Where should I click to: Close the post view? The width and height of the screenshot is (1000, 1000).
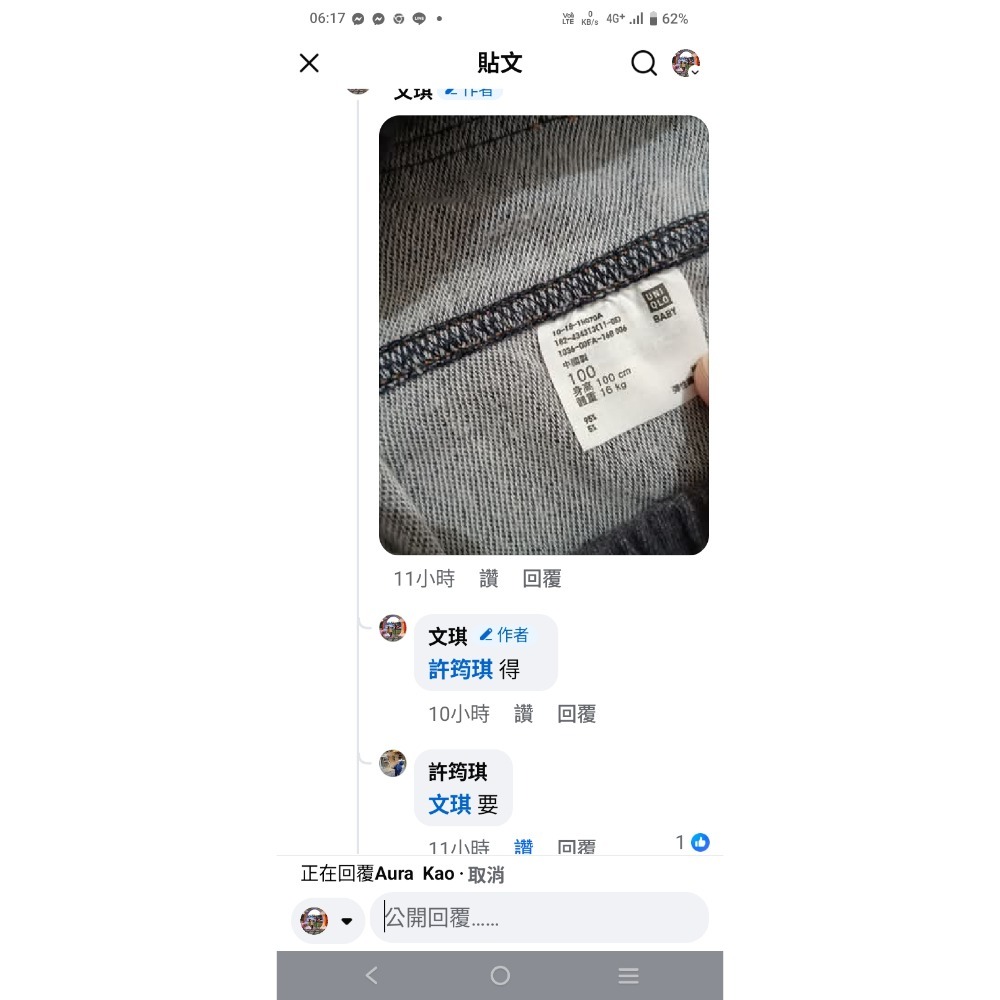[x=309, y=63]
